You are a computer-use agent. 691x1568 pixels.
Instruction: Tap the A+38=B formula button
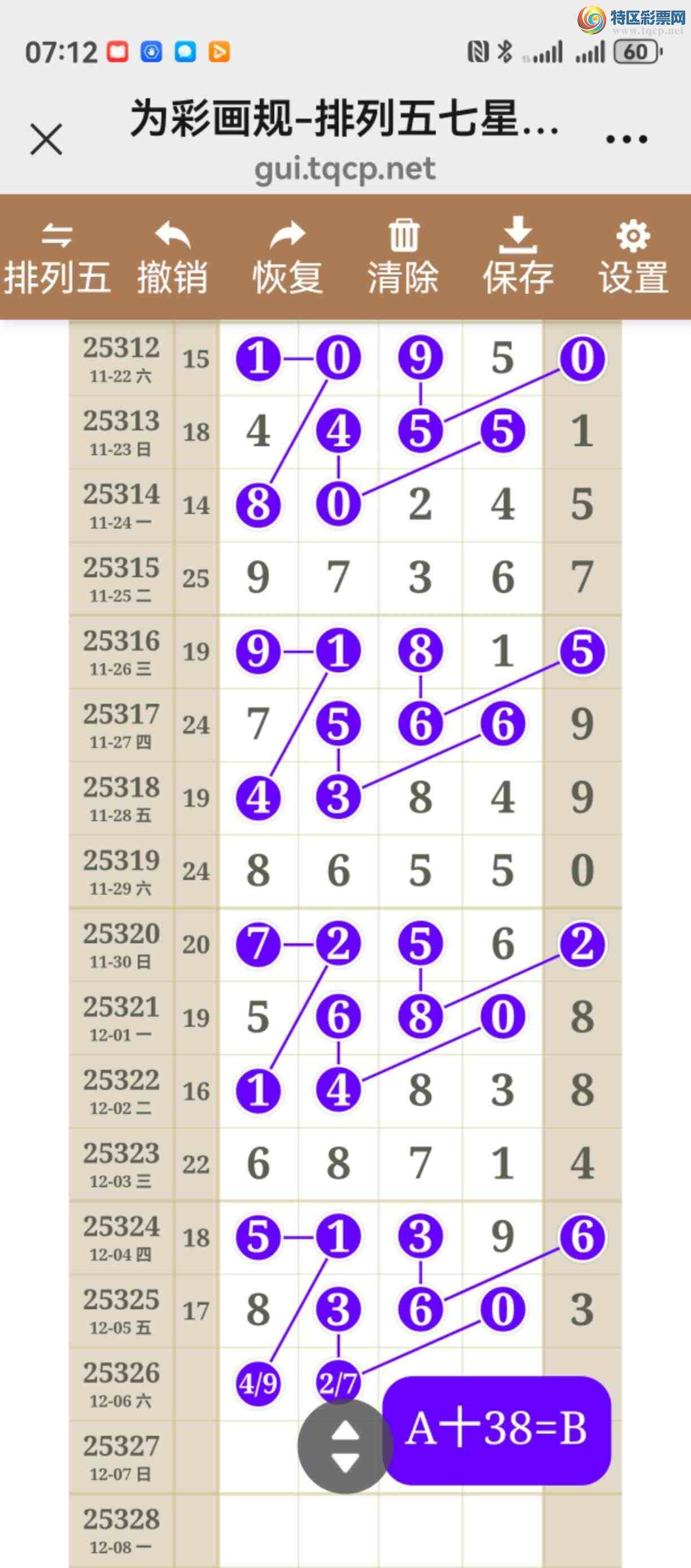pyautogui.click(x=496, y=1430)
